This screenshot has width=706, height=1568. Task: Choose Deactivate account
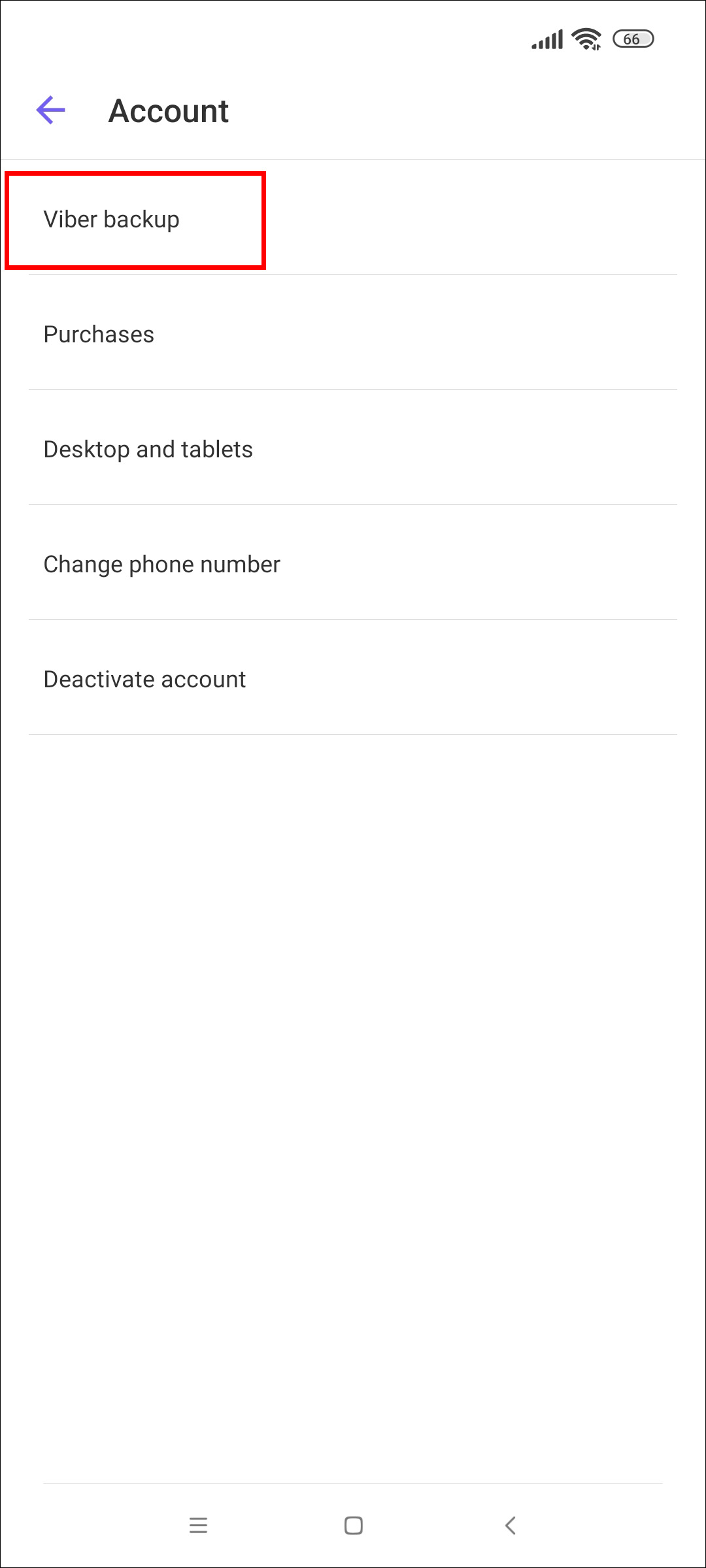[x=145, y=679]
